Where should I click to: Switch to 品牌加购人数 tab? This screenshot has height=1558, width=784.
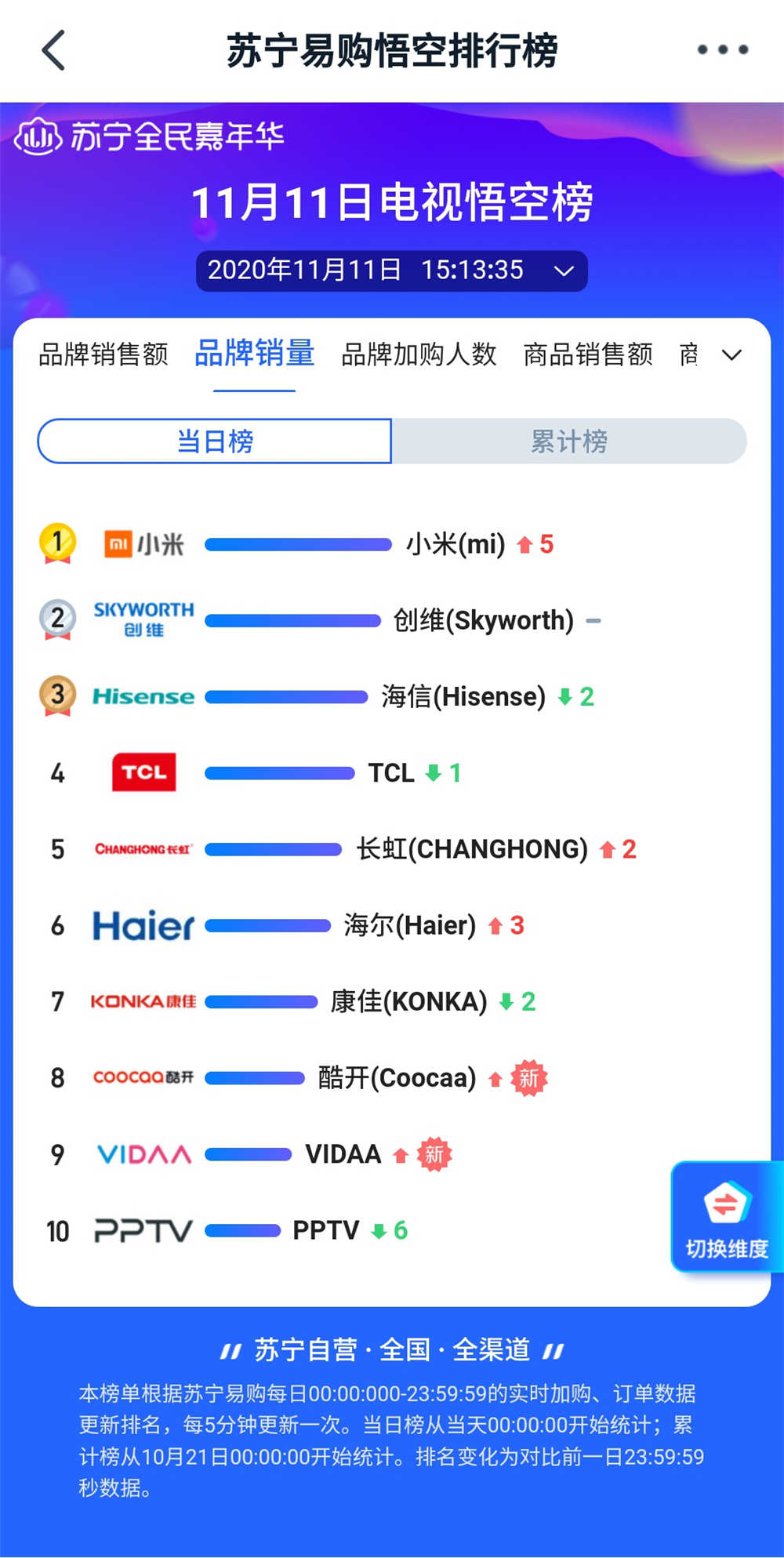point(419,354)
